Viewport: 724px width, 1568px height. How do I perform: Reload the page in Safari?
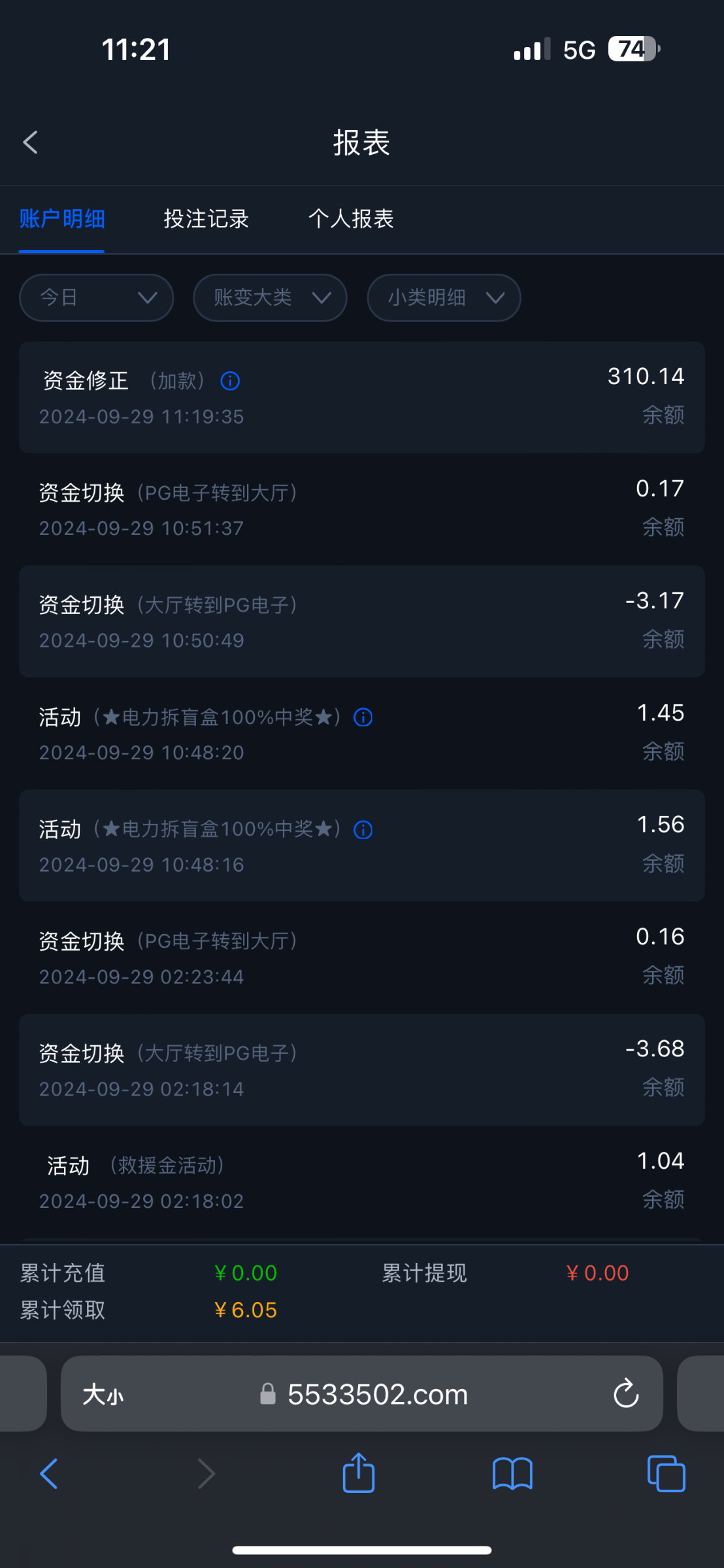tap(626, 1394)
